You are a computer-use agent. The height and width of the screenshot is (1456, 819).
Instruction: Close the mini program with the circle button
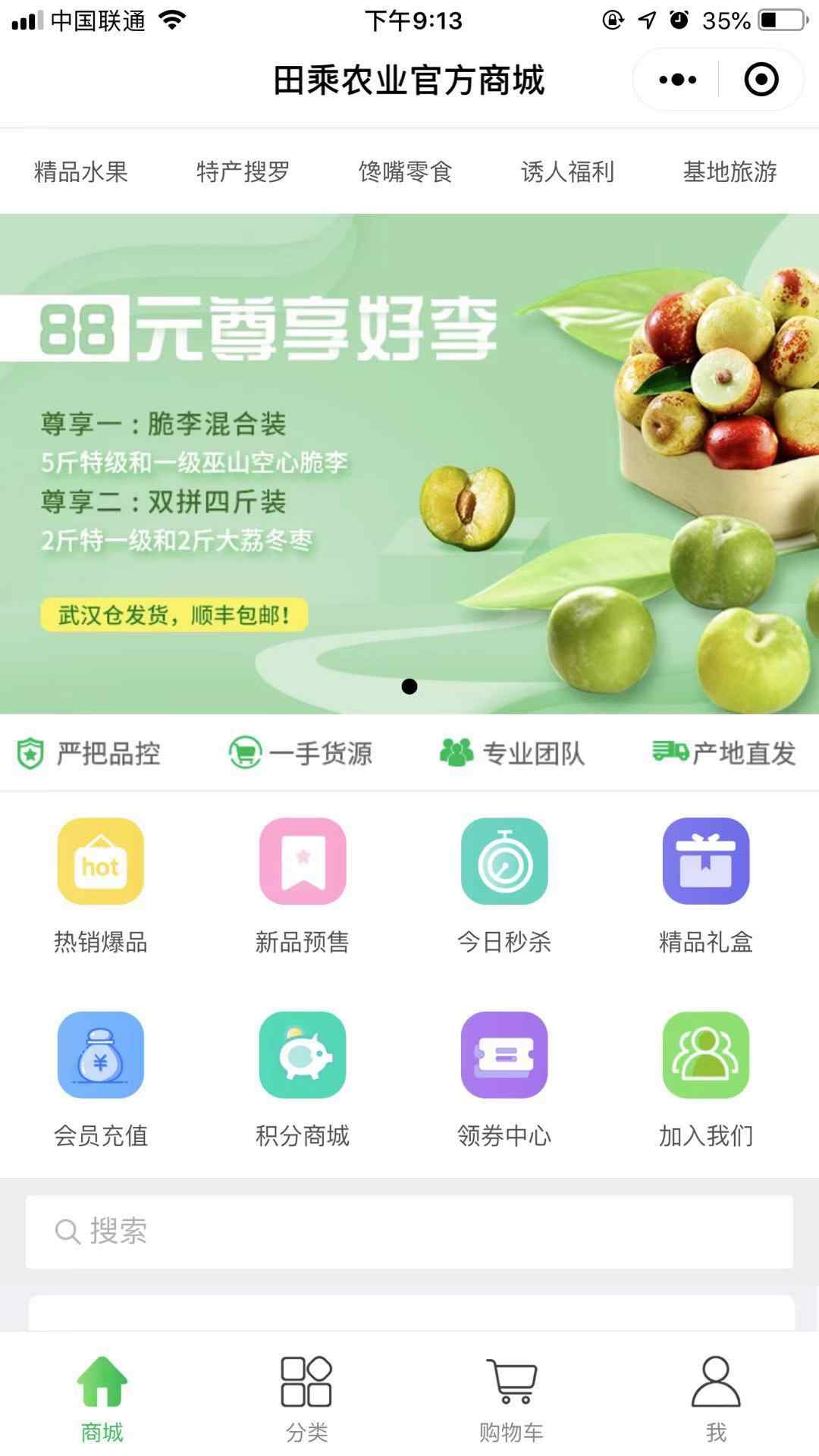click(x=761, y=80)
